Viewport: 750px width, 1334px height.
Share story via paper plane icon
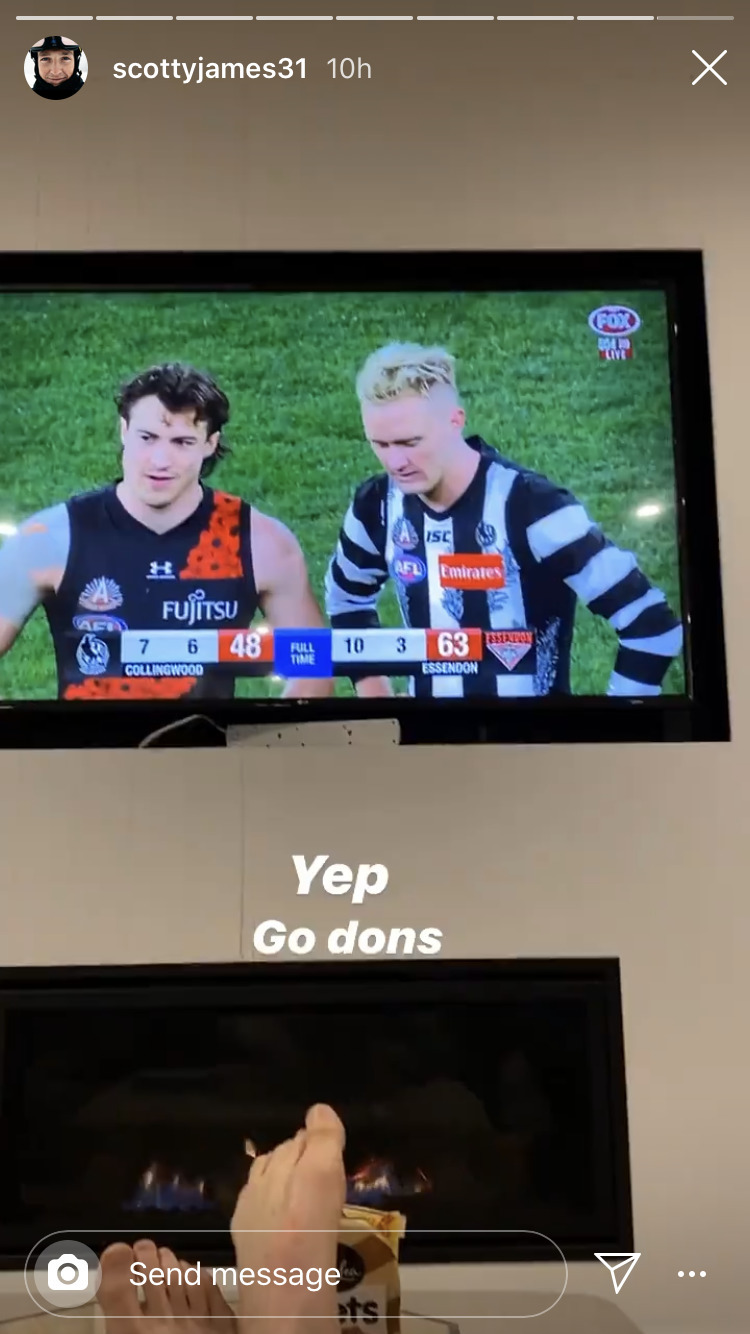tap(617, 1272)
